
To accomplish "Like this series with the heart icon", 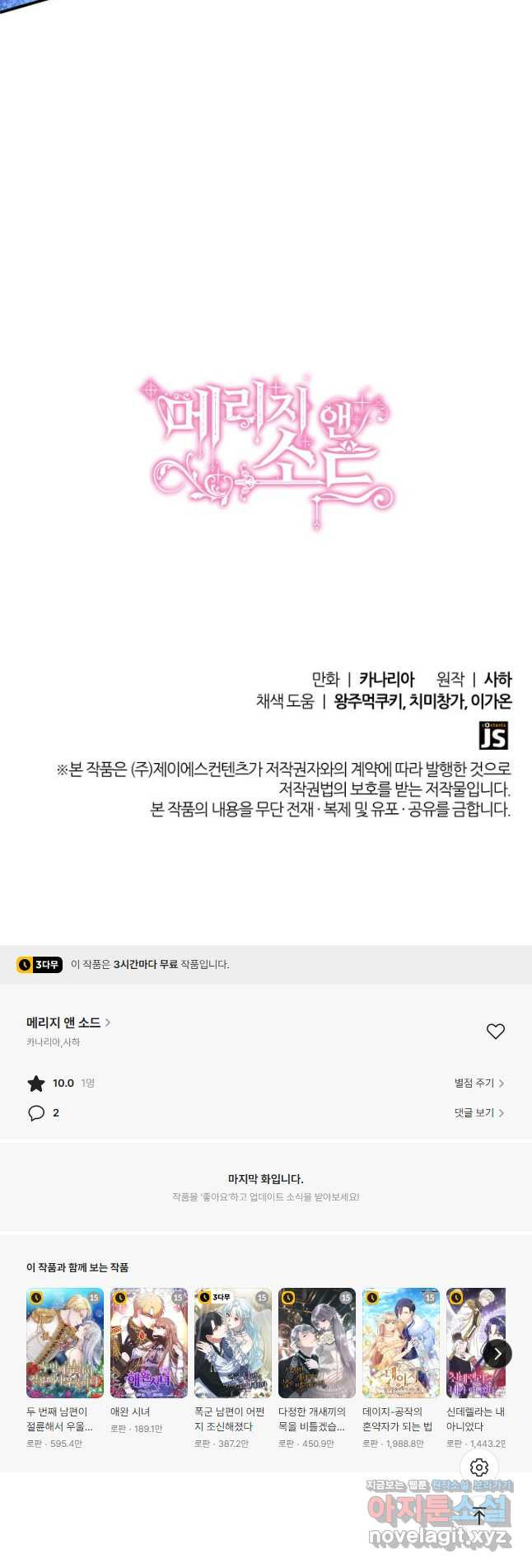I will (x=495, y=1031).
